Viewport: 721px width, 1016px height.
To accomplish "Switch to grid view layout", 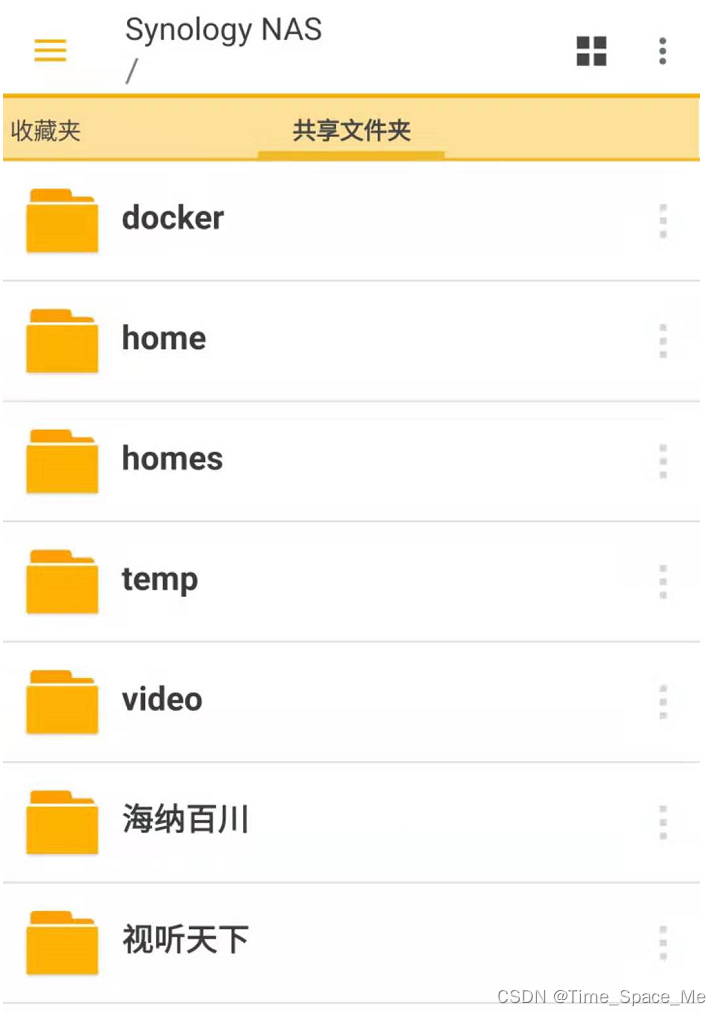I will (x=591, y=50).
